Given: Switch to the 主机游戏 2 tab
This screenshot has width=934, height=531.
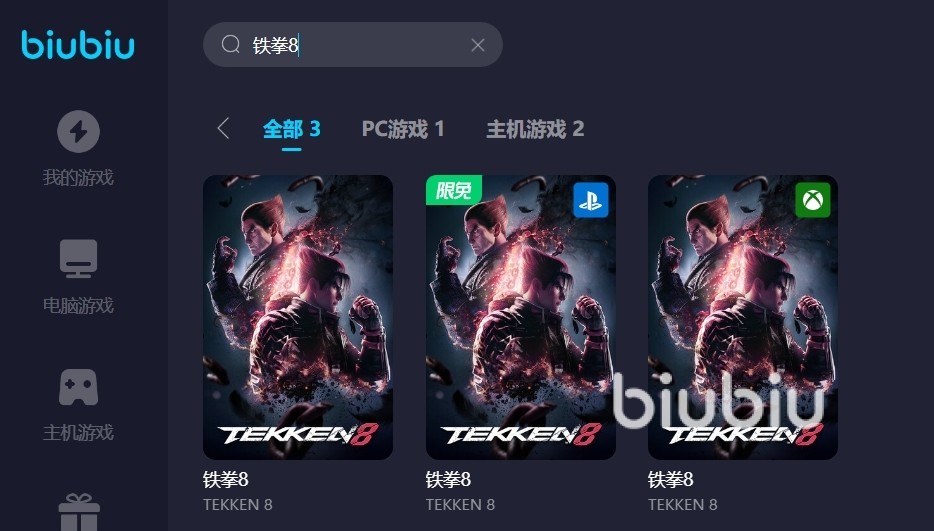Looking at the screenshot, I should [x=535, y=129].
